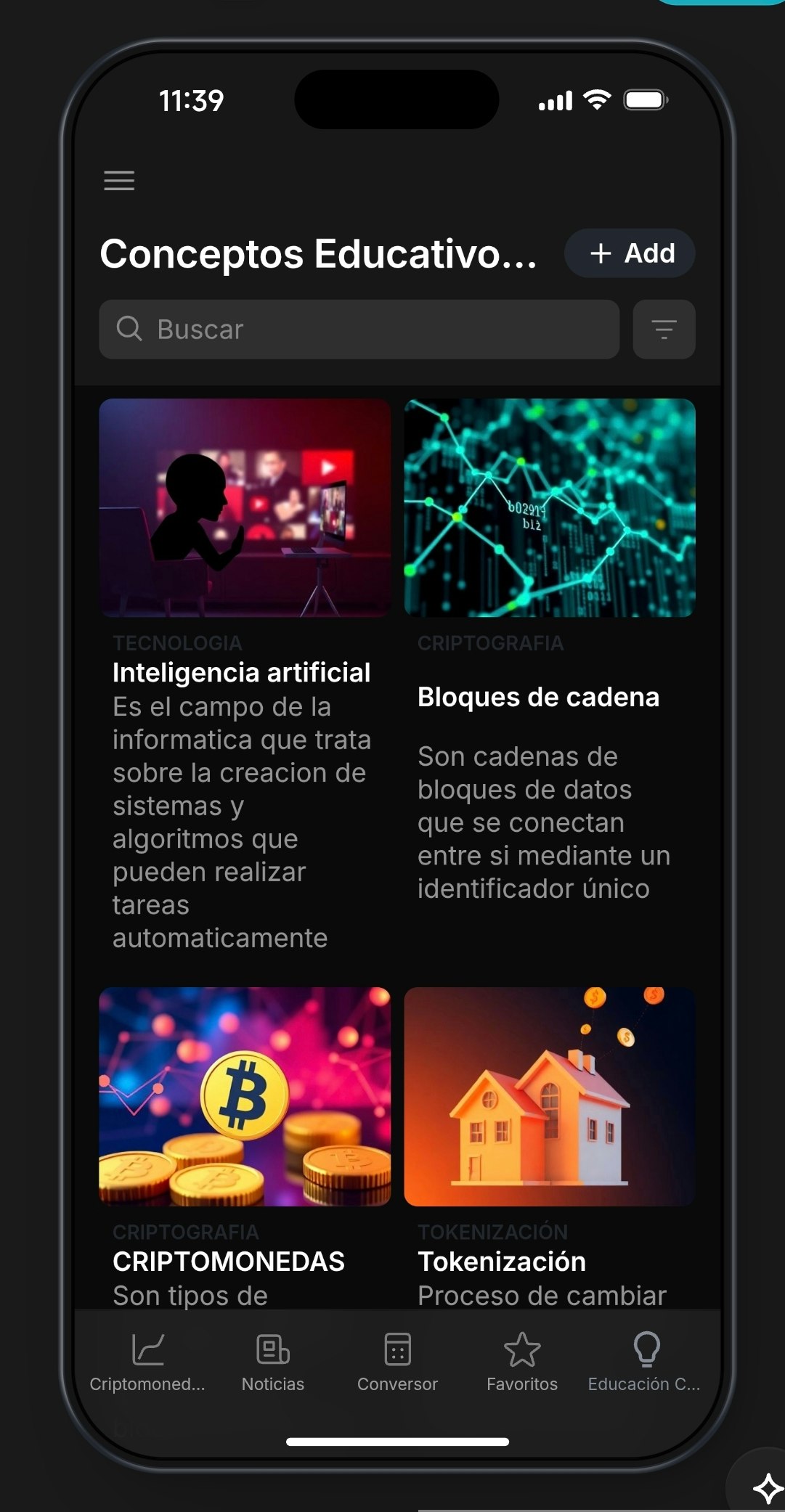Tap the Add button
This screenshot has width=785, height=1512.
[629, 253]
